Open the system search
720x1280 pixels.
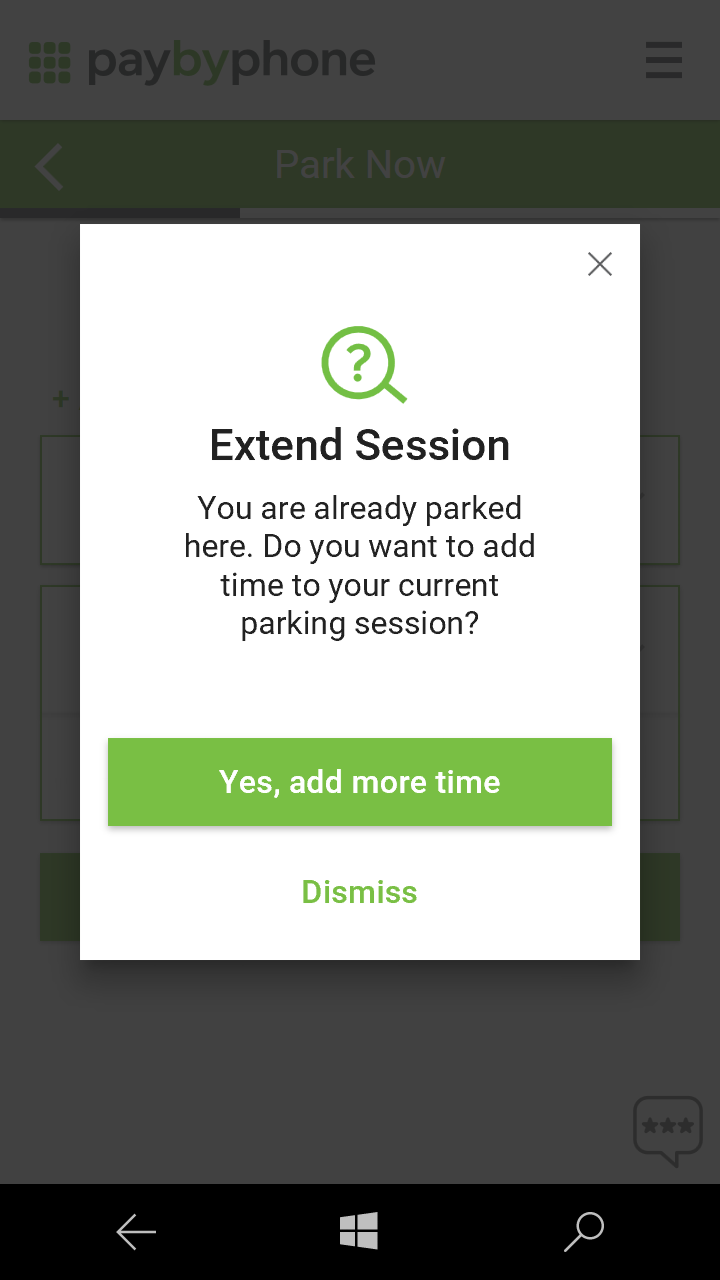(584, 1232)
